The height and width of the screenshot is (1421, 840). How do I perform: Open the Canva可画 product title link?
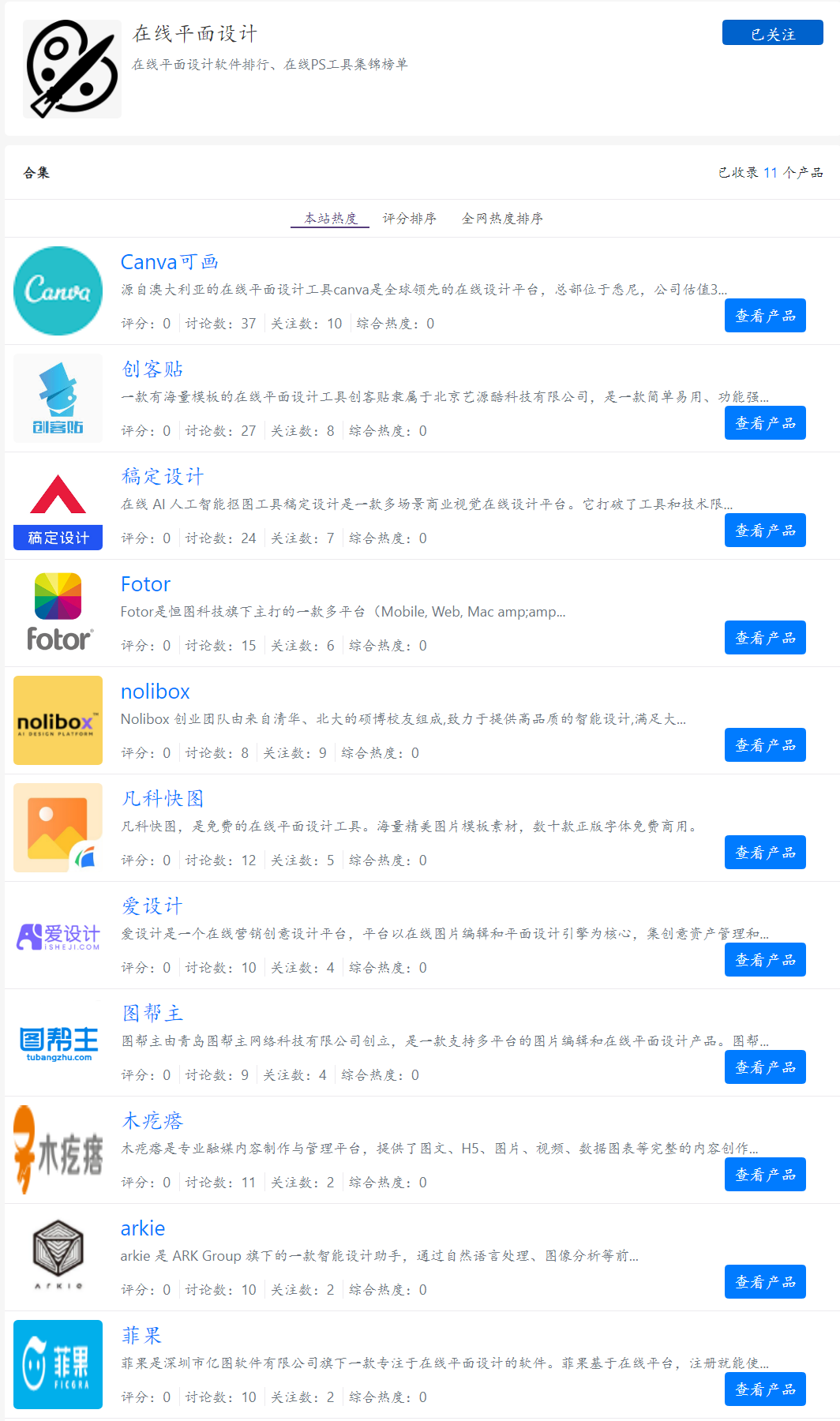click(x=169, y=262)
